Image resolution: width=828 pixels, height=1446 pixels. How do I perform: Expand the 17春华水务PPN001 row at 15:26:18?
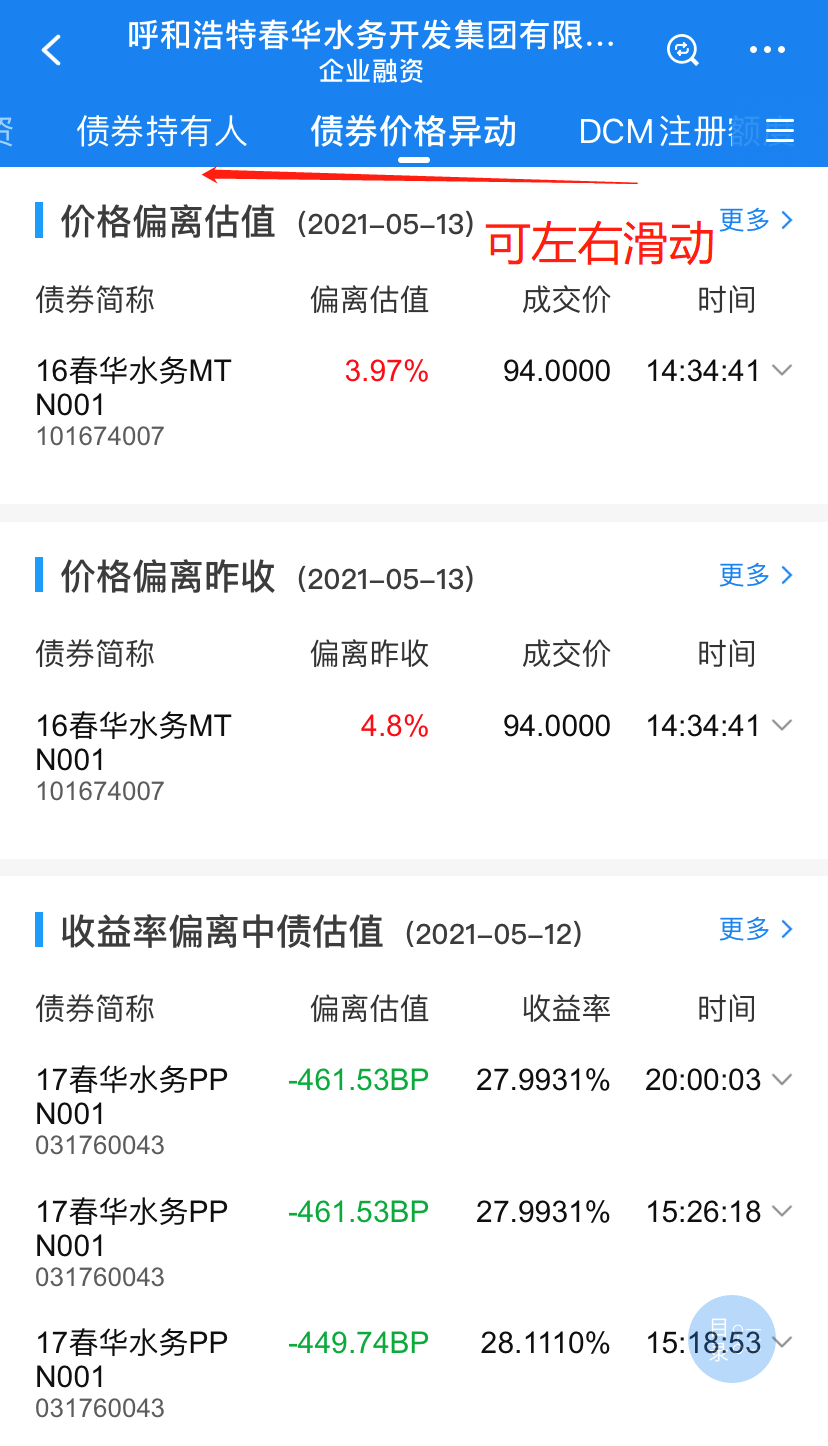(782, 1212)
